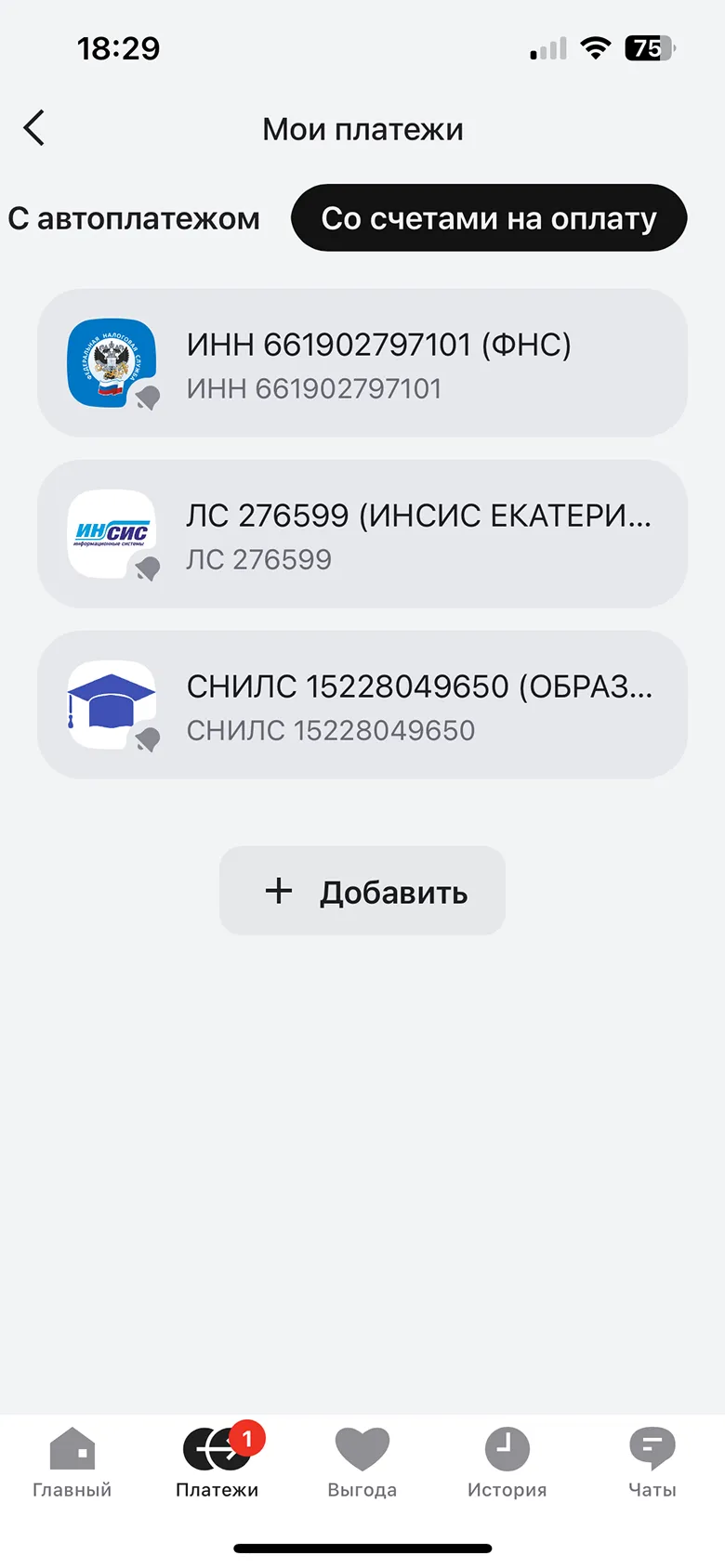Open the ИНН 661902797101 (ФНС) payment
The image size is (725, 1568).
point(362,363)
